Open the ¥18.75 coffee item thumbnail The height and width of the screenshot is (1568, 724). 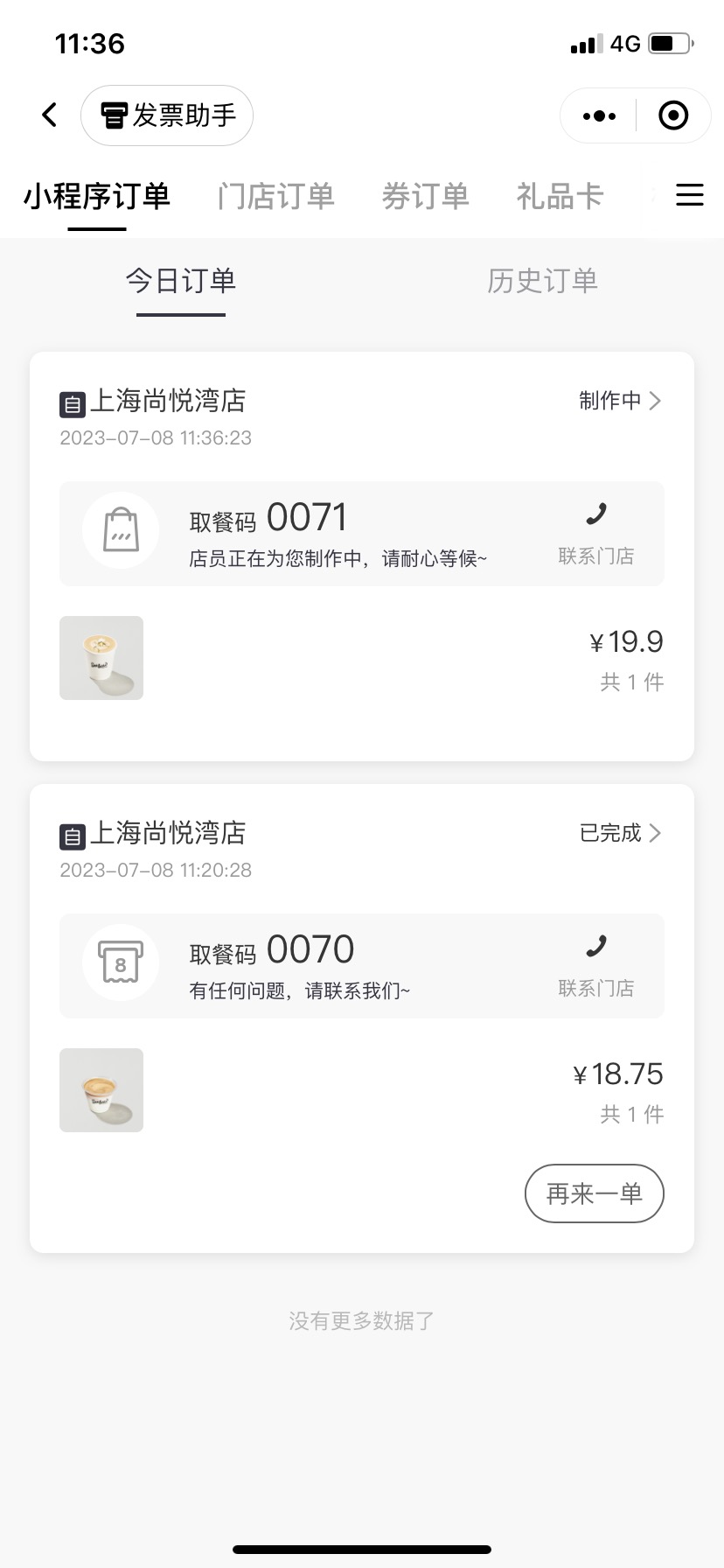pyautogui.click(x=101, y=1090)
